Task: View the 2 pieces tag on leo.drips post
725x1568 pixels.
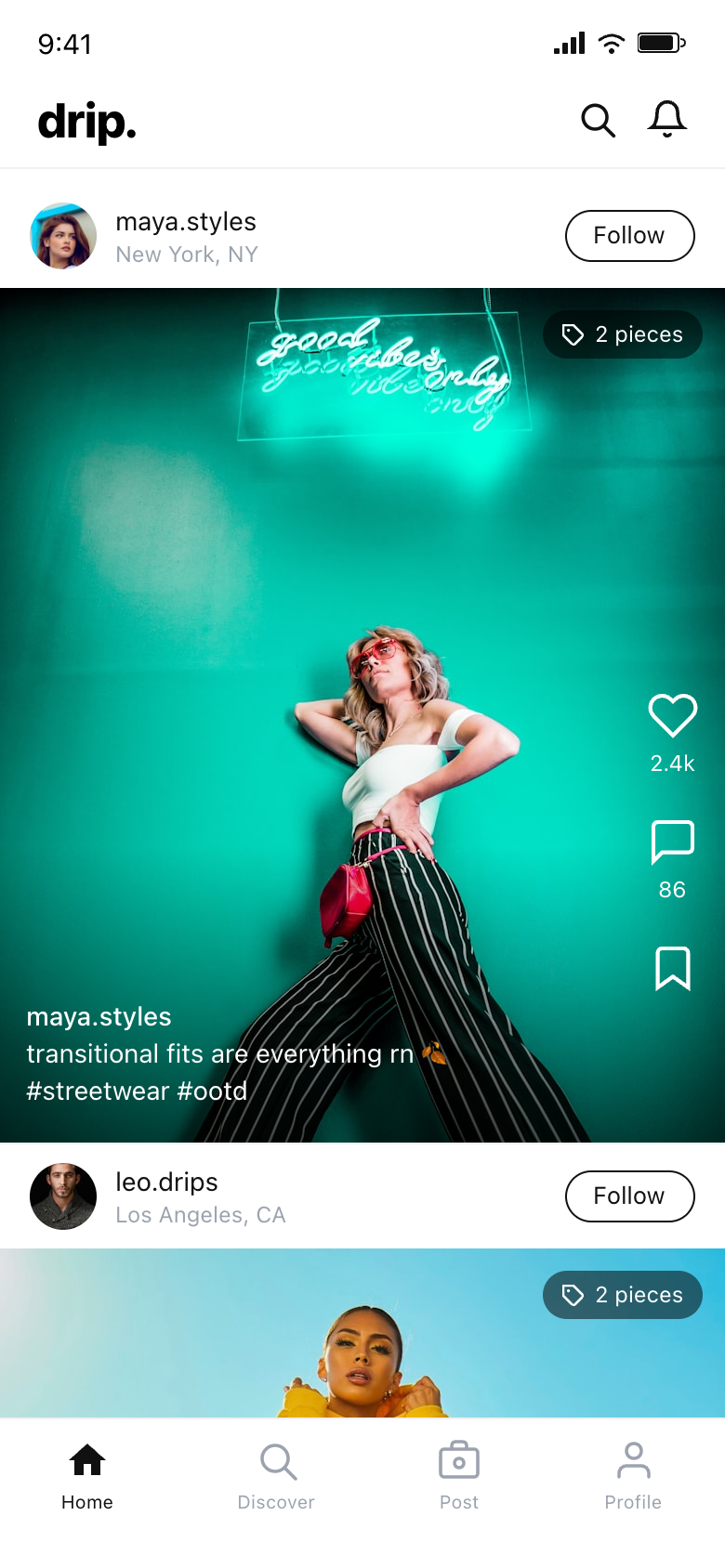Action: click(x=623, y=1295)
